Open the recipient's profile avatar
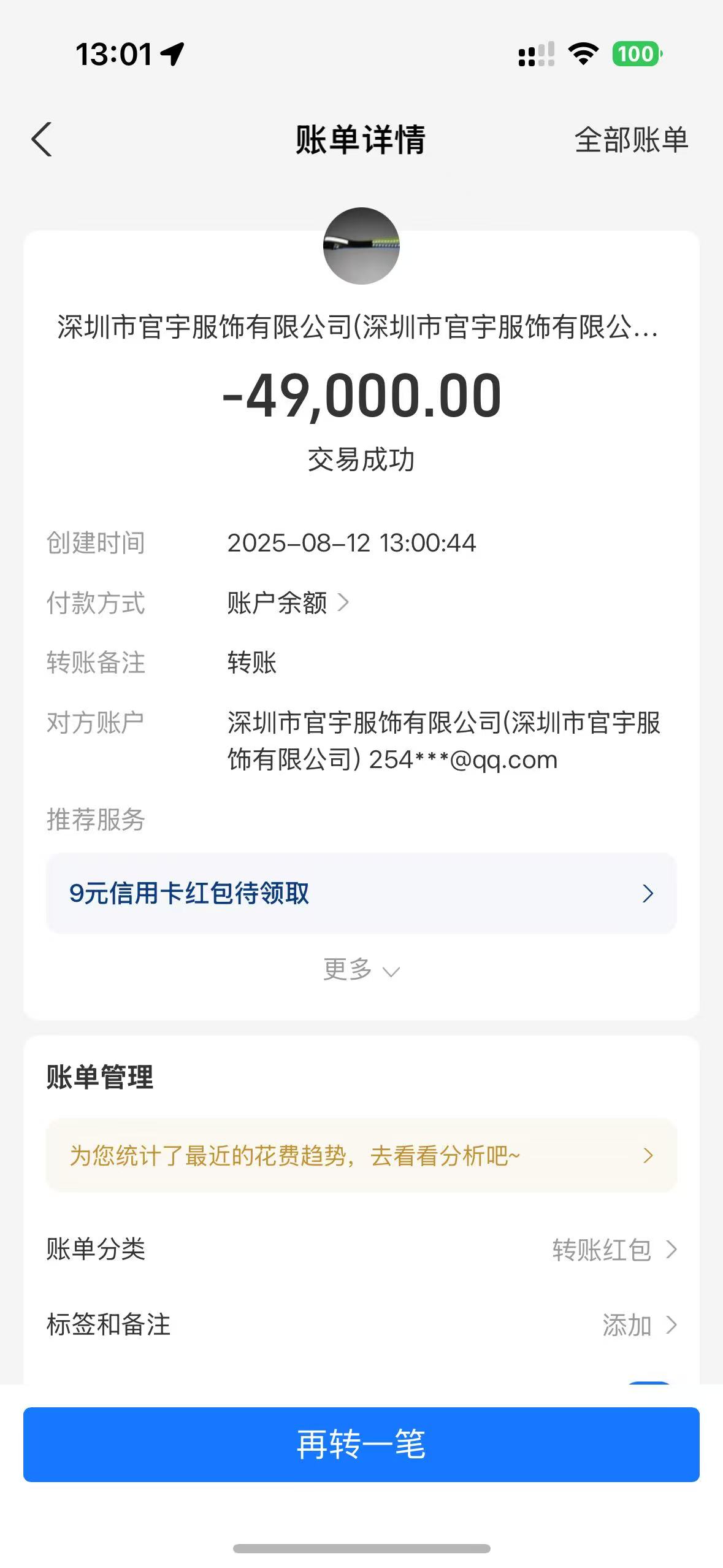Image resolution: width=723 pixels, height=1568 pixels. click(x=361, y=246)
